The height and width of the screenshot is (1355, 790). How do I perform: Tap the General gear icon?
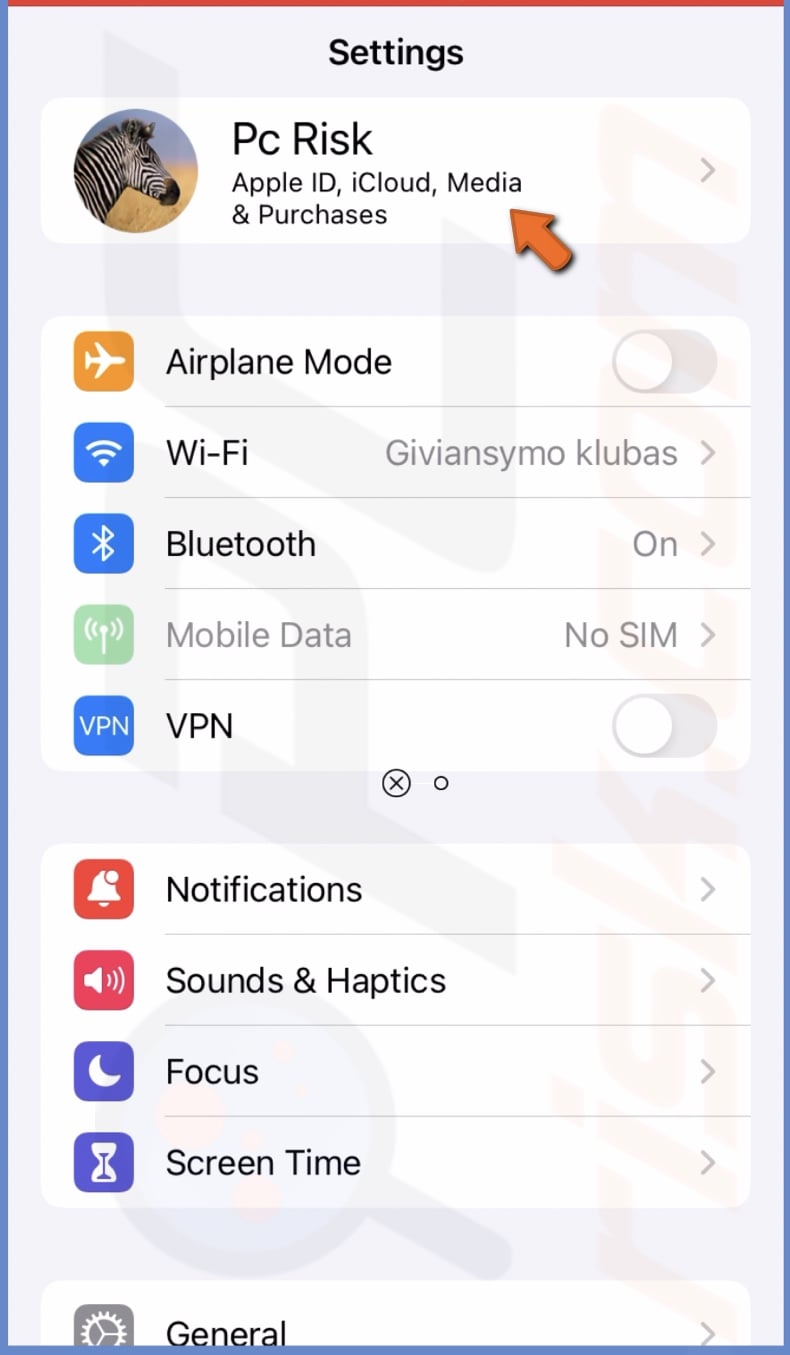point(103,1328)
